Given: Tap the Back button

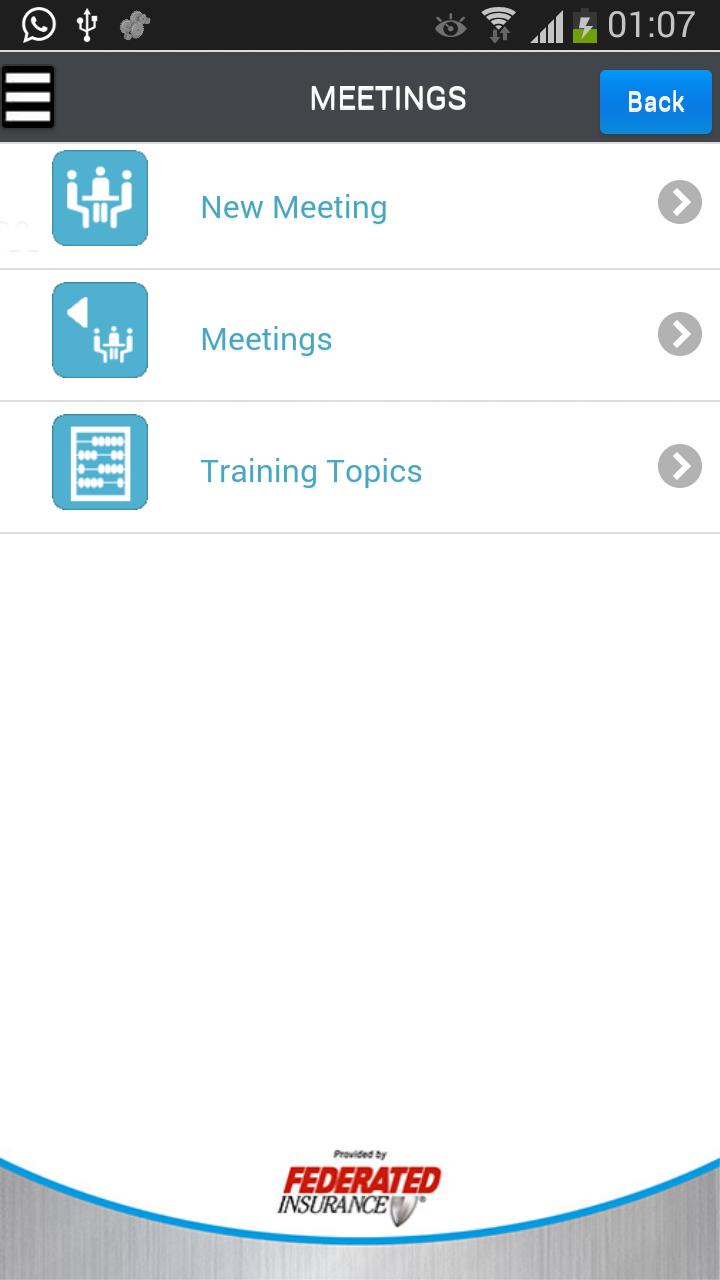Looking at the screenshot, I should [655, 101].
